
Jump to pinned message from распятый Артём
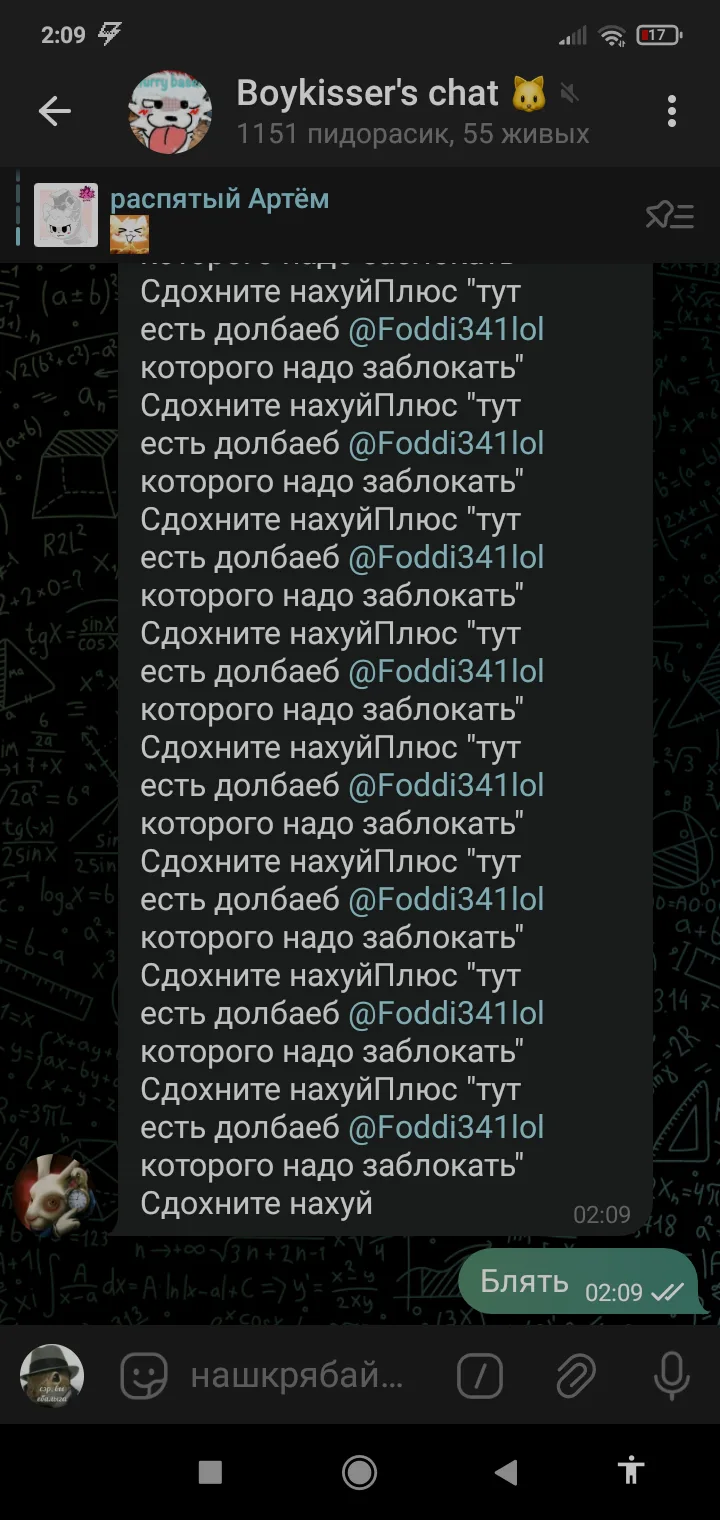coord(300,214)
